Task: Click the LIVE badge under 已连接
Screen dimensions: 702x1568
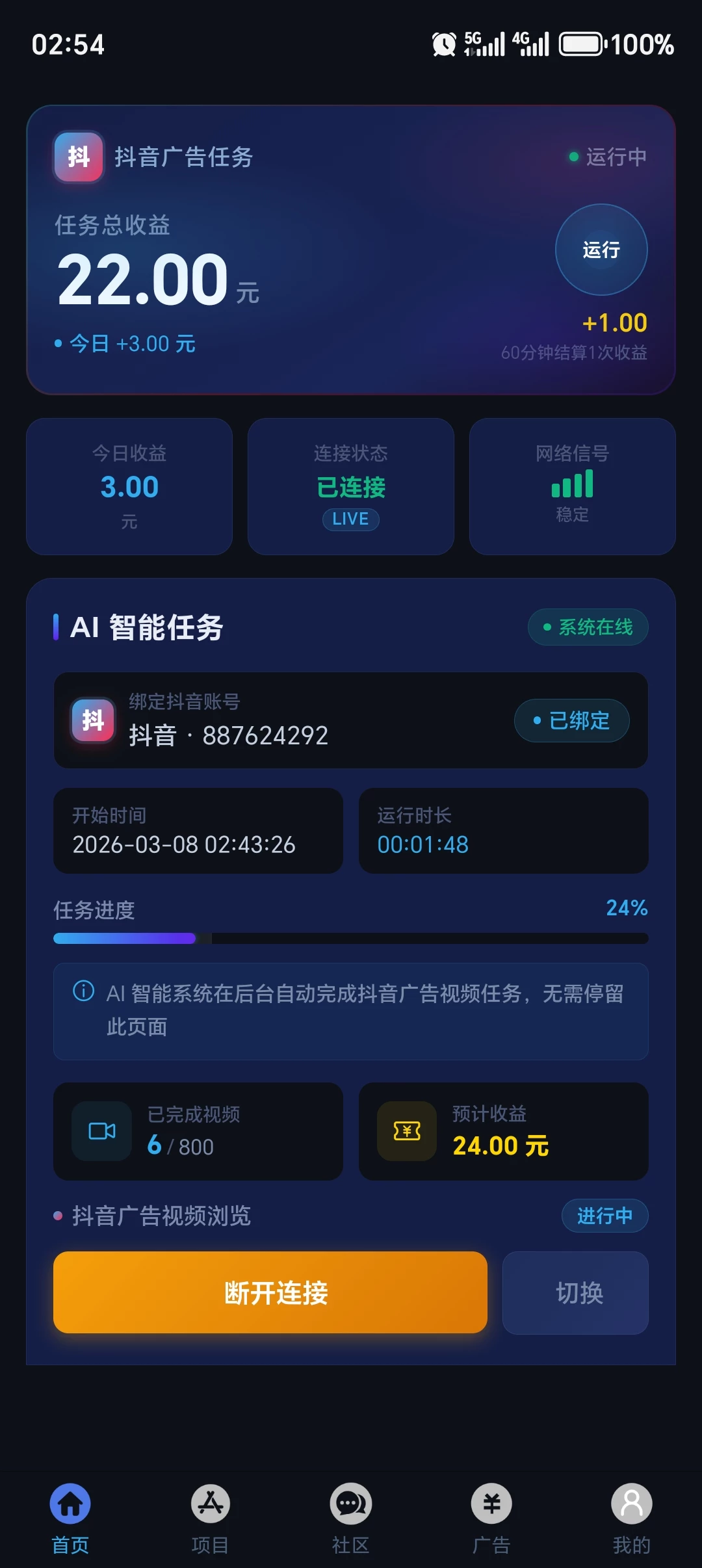Action: 350,519
